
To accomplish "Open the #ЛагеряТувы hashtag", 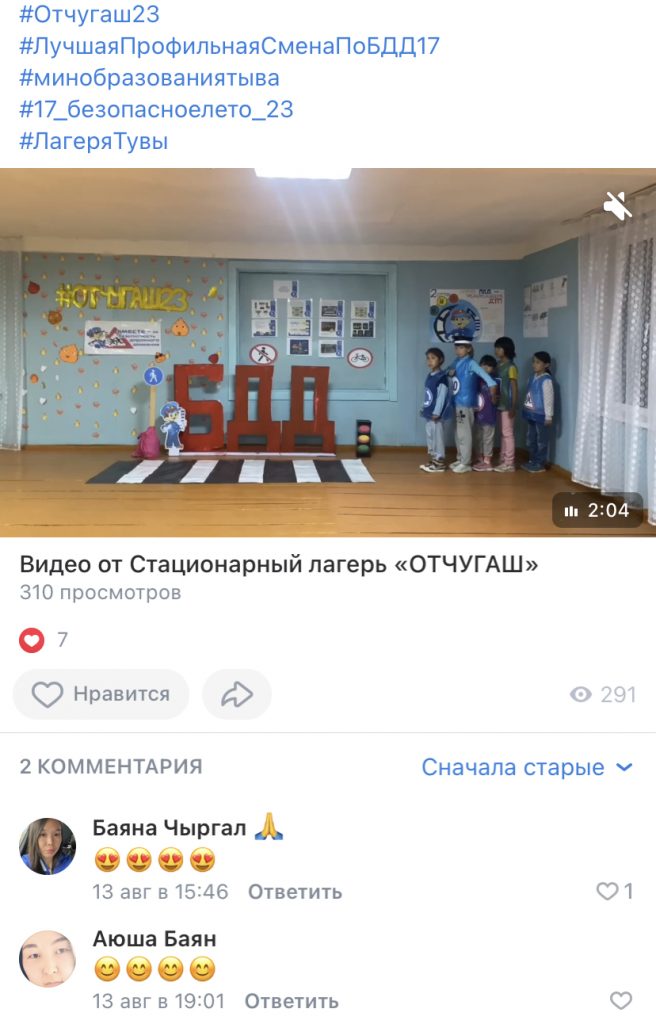I will tap(94, 141).
